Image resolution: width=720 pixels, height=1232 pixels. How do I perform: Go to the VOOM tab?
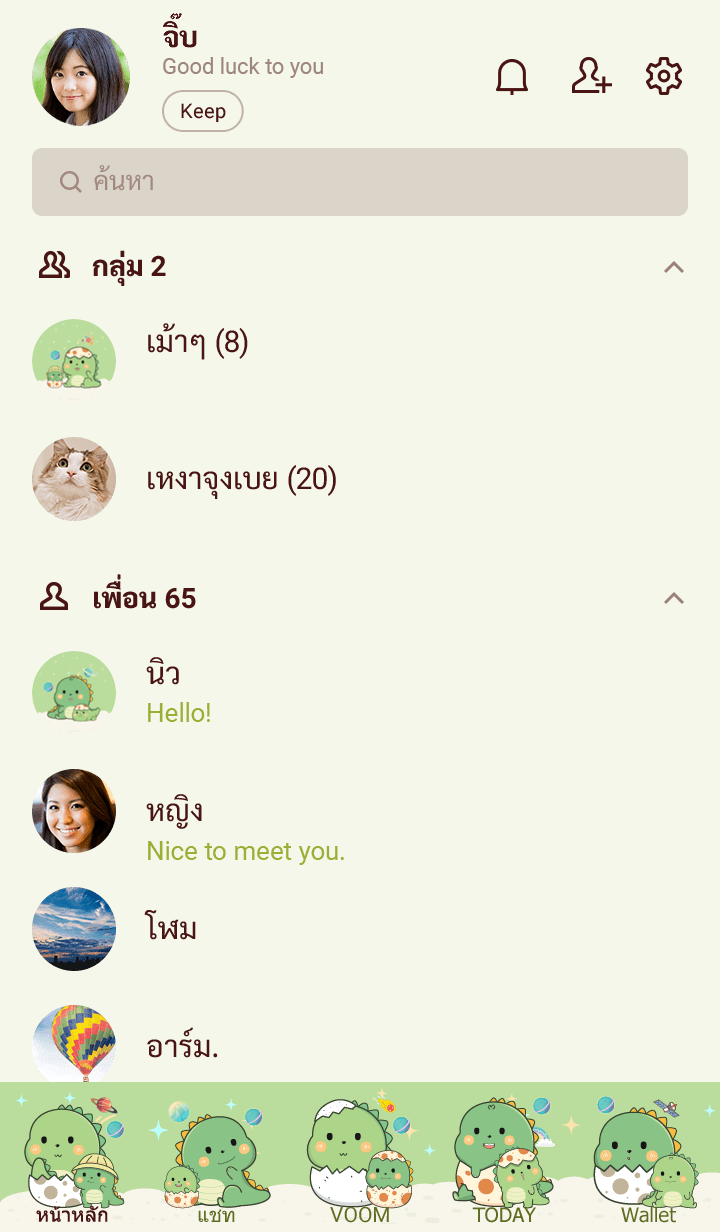pyautogui.click(x=360, y=1160)
